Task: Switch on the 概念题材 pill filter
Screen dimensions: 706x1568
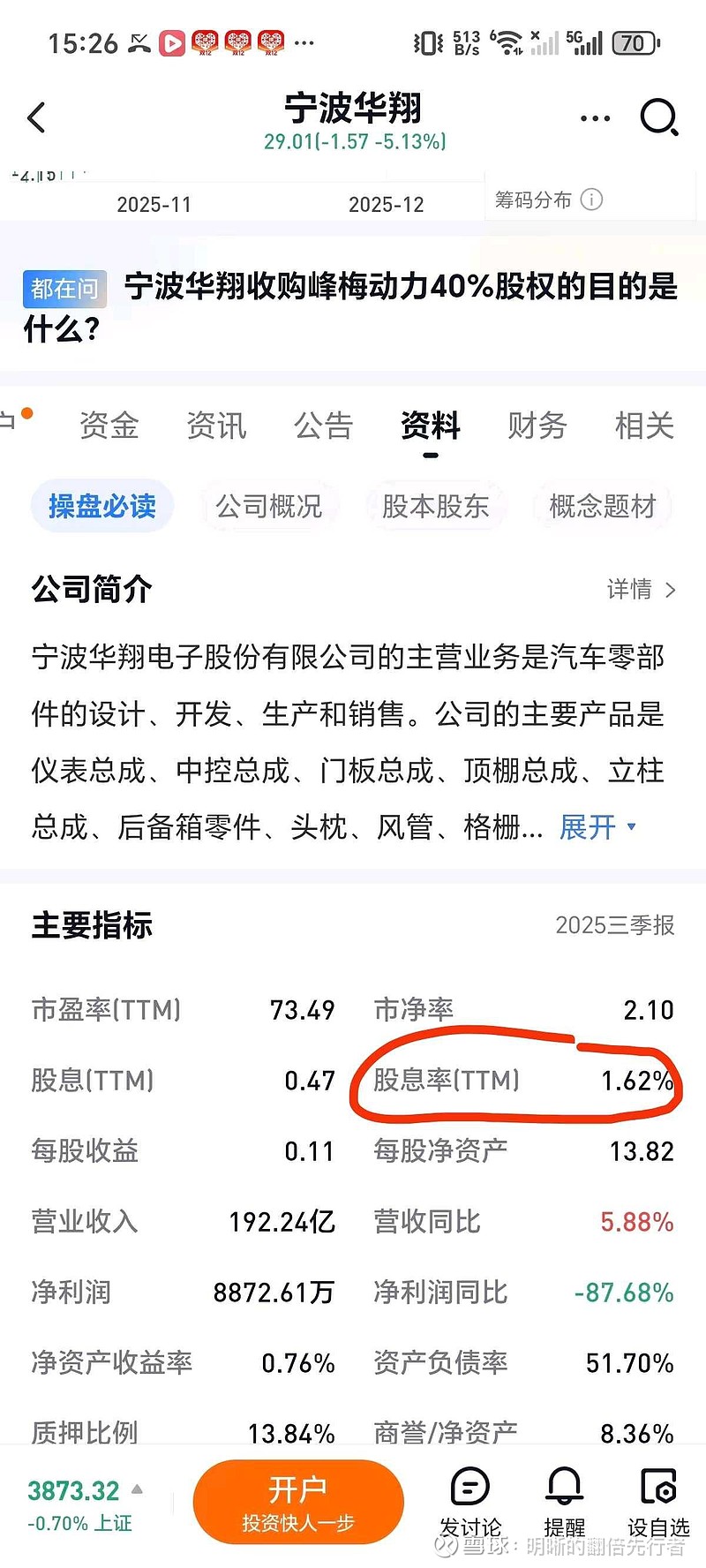Action: click(x=601, y=506)
